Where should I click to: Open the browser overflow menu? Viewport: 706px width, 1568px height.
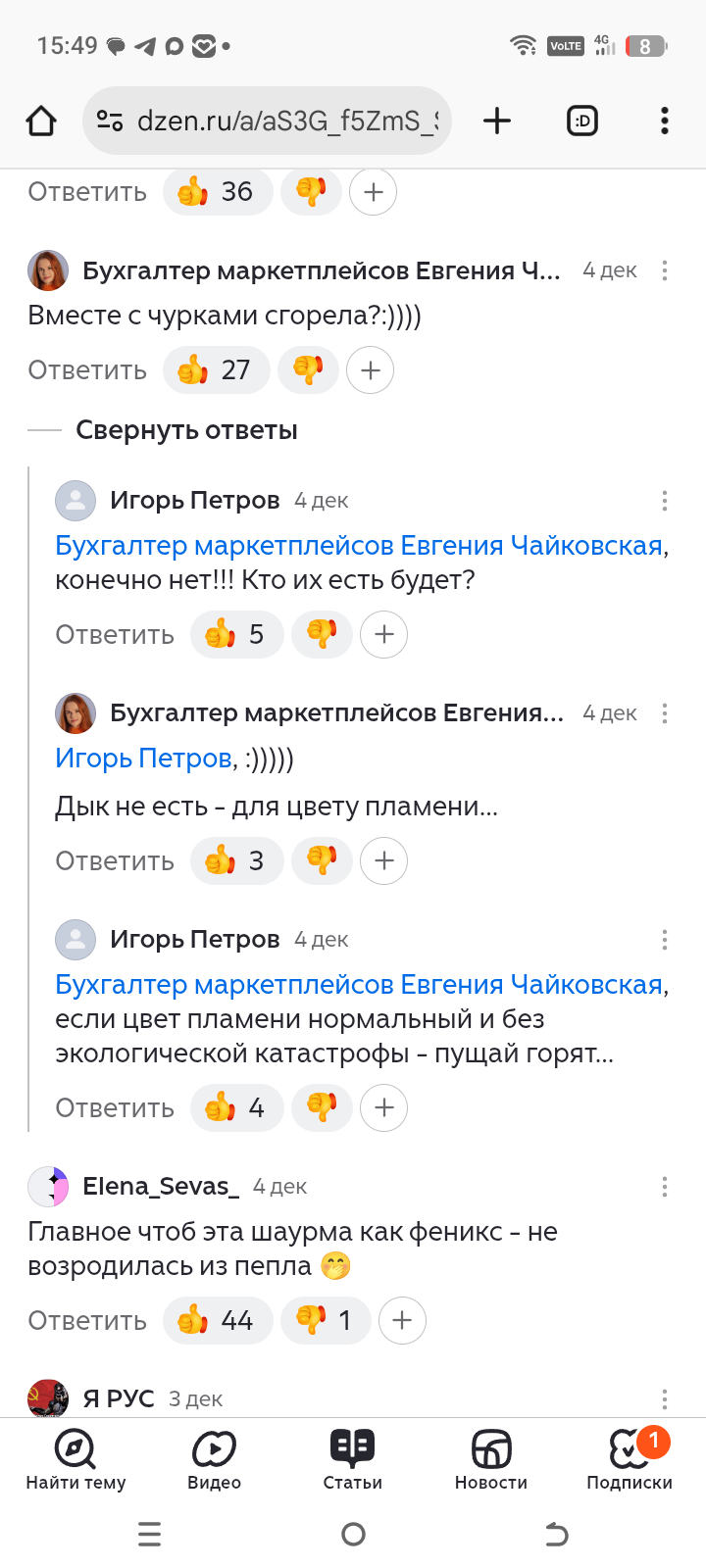pos(665,122)
